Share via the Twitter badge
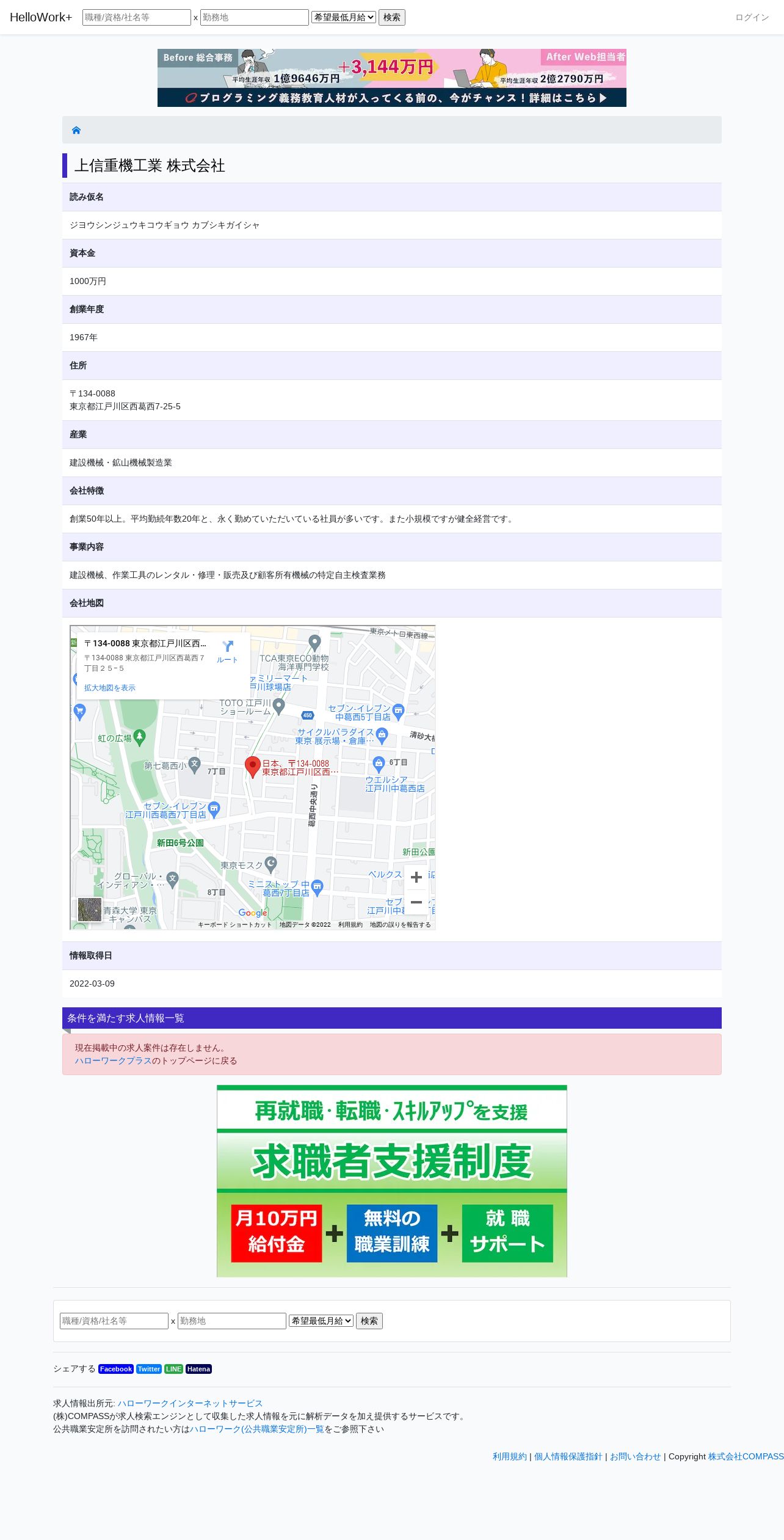This screenshot has width=784, height=1540. (149, 1369)
